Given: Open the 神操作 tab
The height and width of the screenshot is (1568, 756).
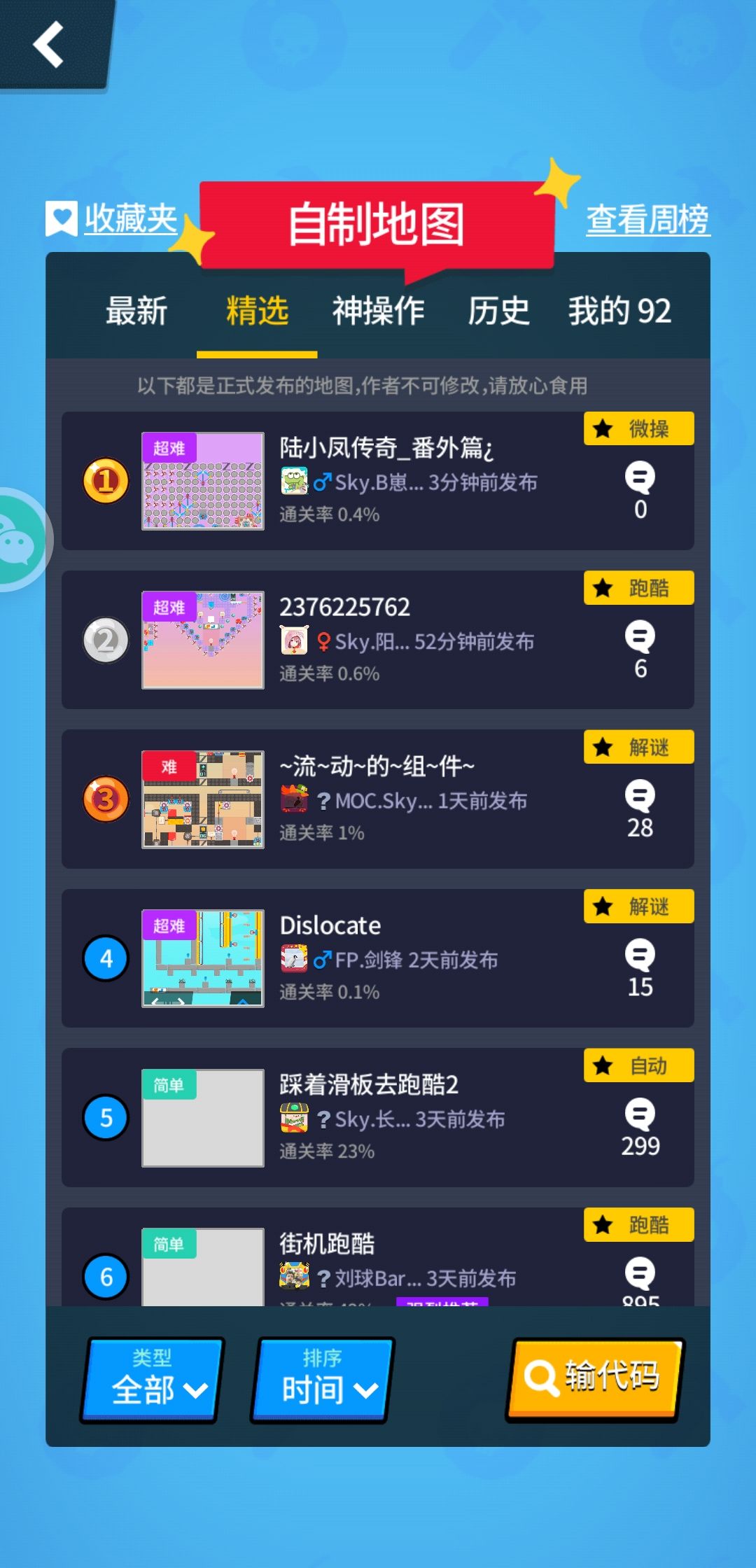Looking at the screenshot, I should [379, 310].
